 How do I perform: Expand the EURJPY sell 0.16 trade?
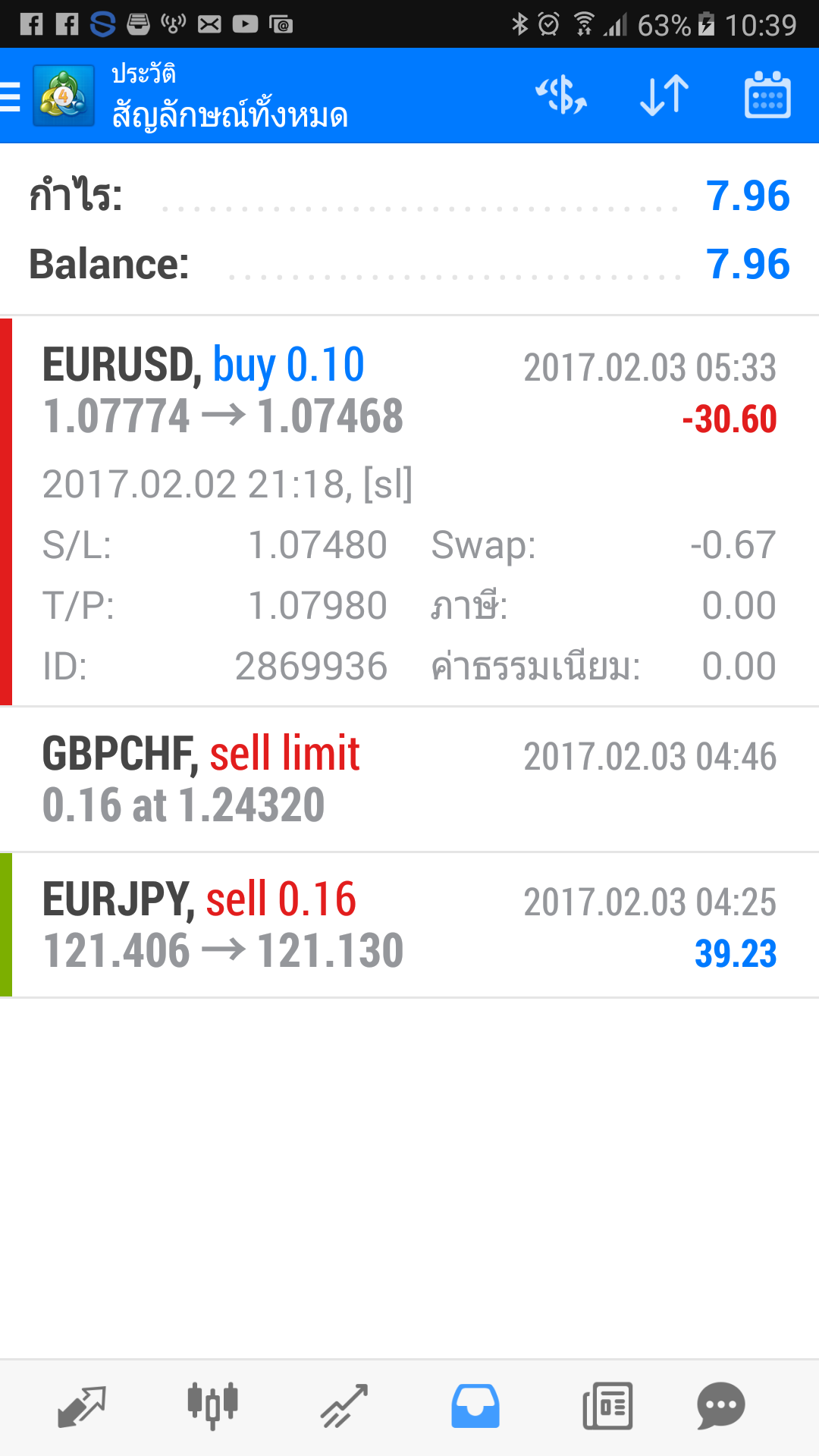[409, 924]
